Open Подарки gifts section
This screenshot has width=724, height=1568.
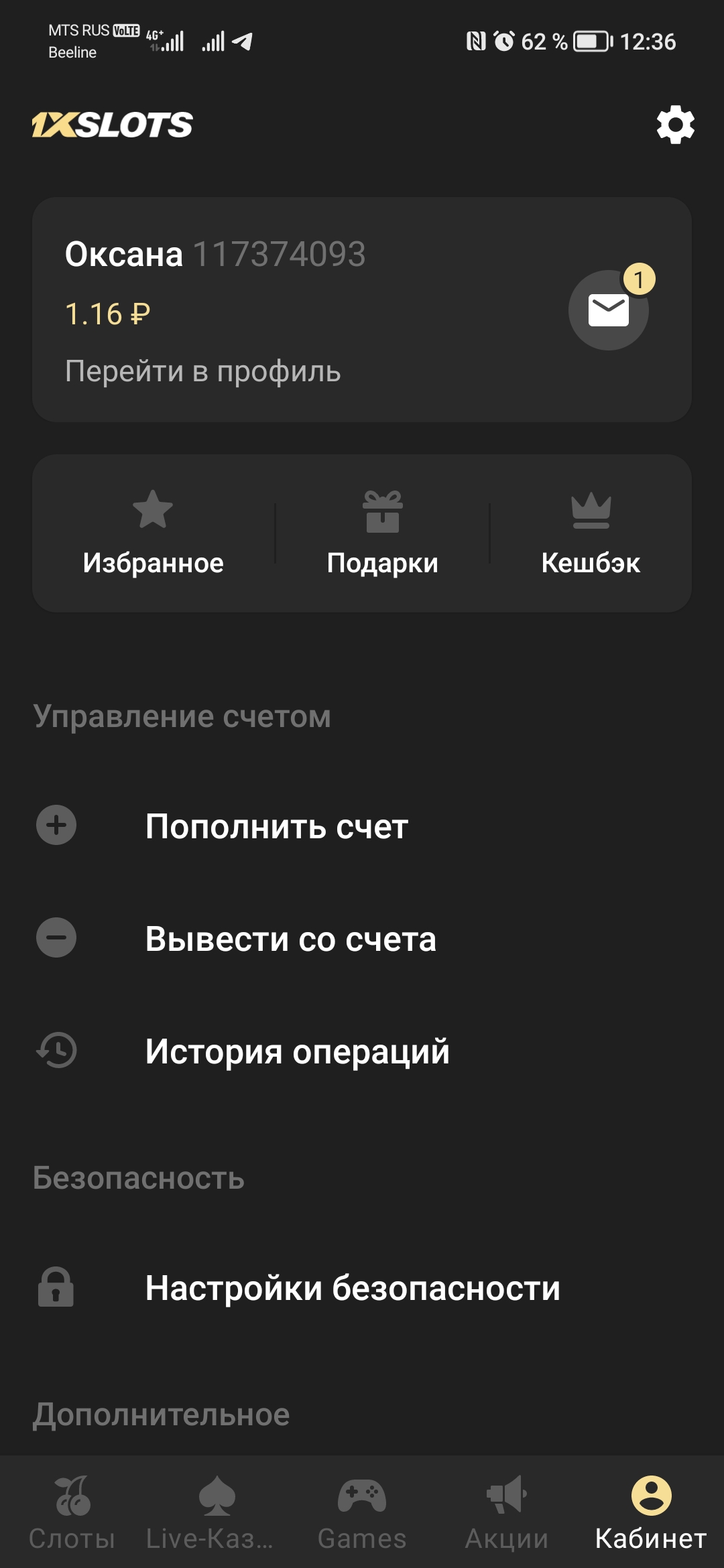(382, 533)
